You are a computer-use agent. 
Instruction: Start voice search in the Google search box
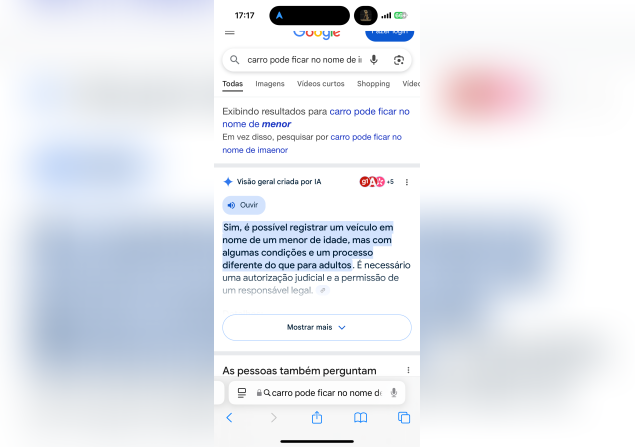[374, 60]
